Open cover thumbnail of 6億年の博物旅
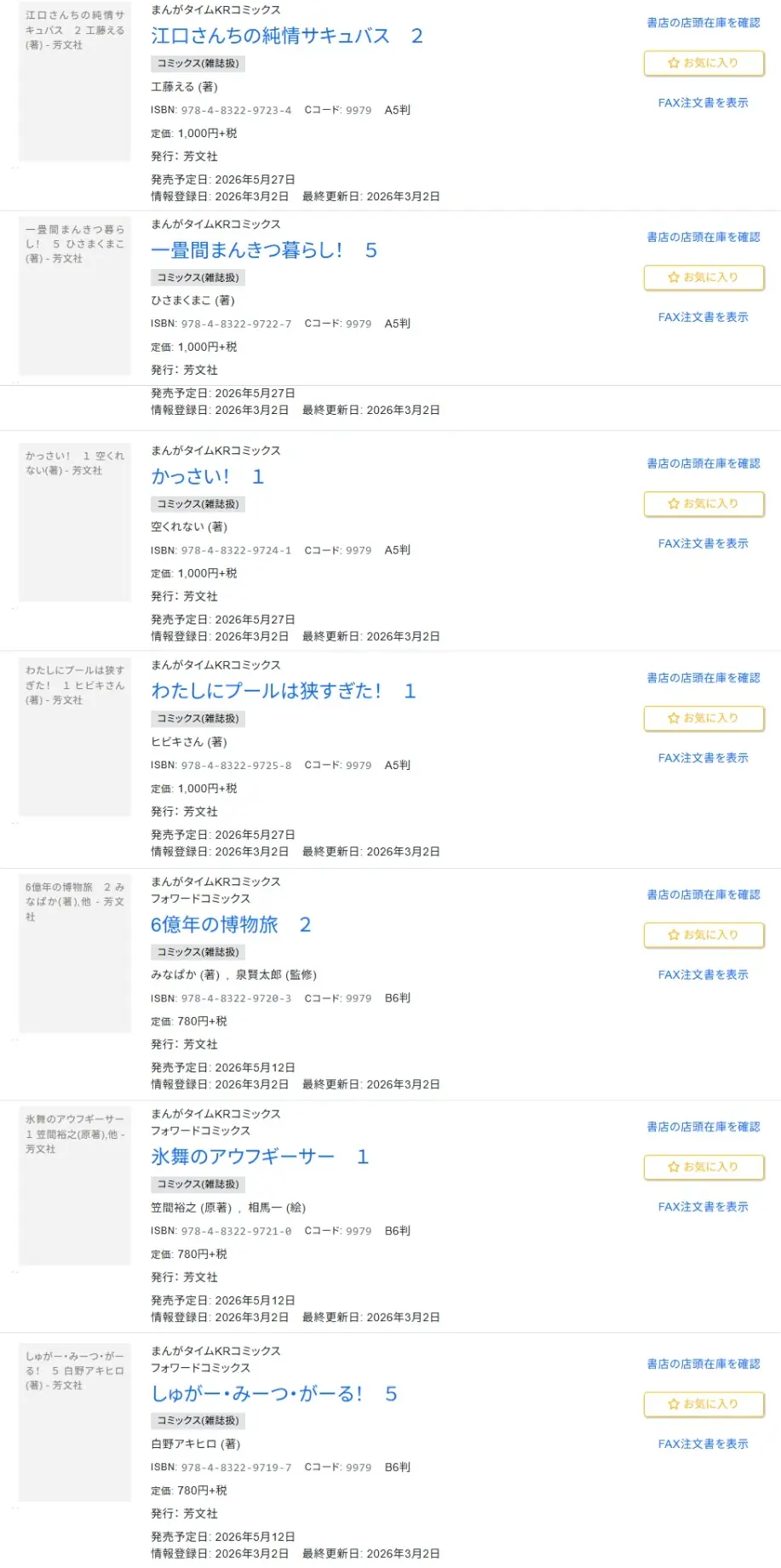This screenshot has width=781, height=1568. point(75,953)
